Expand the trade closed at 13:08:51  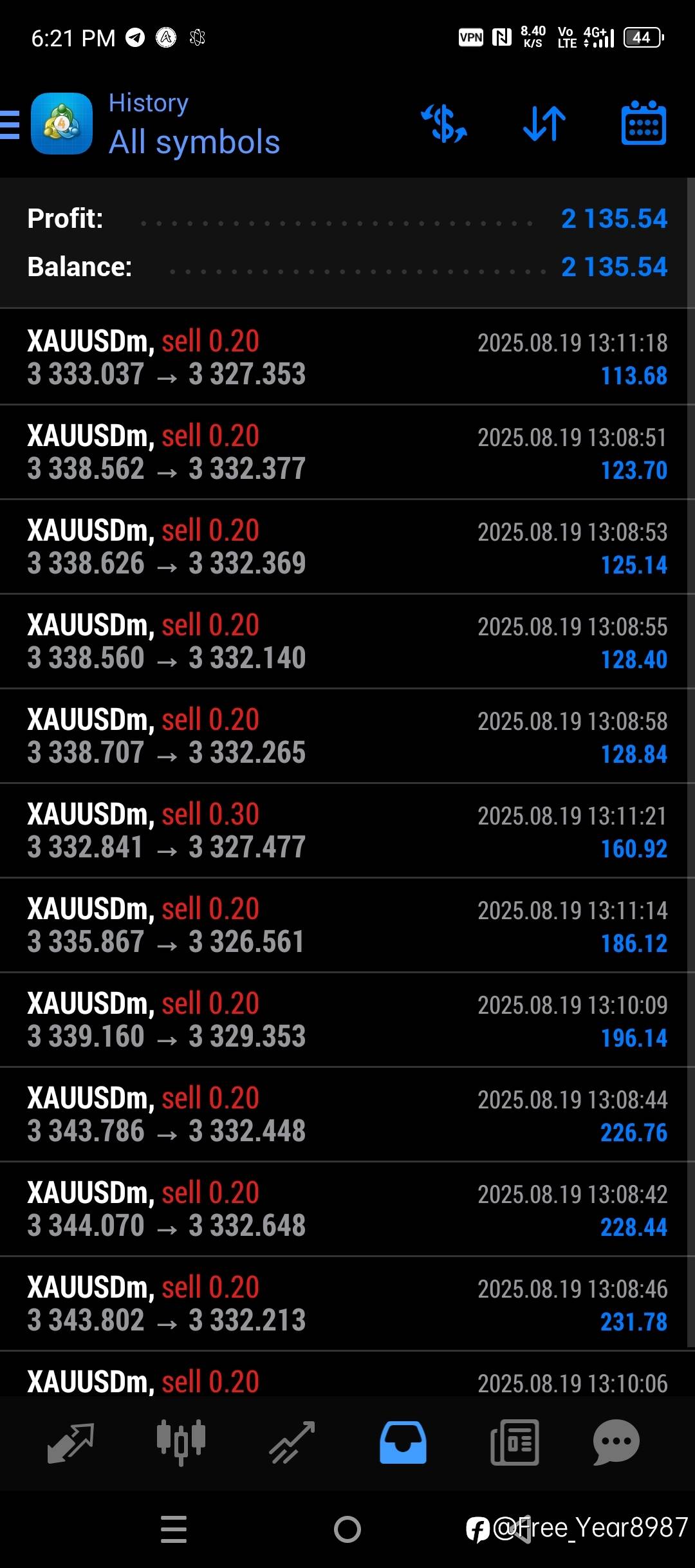(347, 452)
